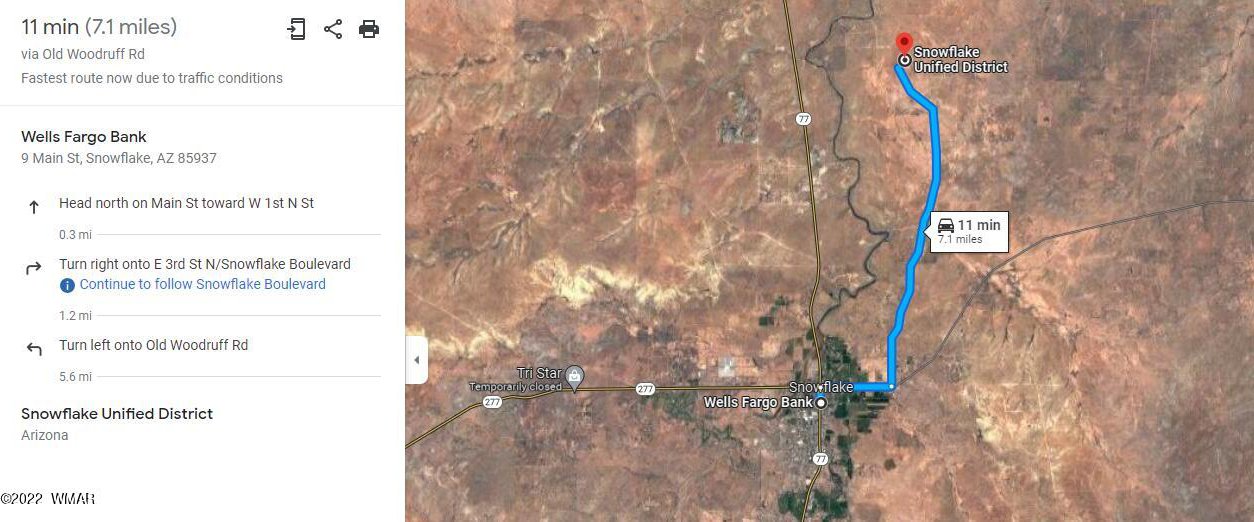The height and width of the screenshot is (522, 1254).
Task: Send directions to your phone
Action: point(297,29)
